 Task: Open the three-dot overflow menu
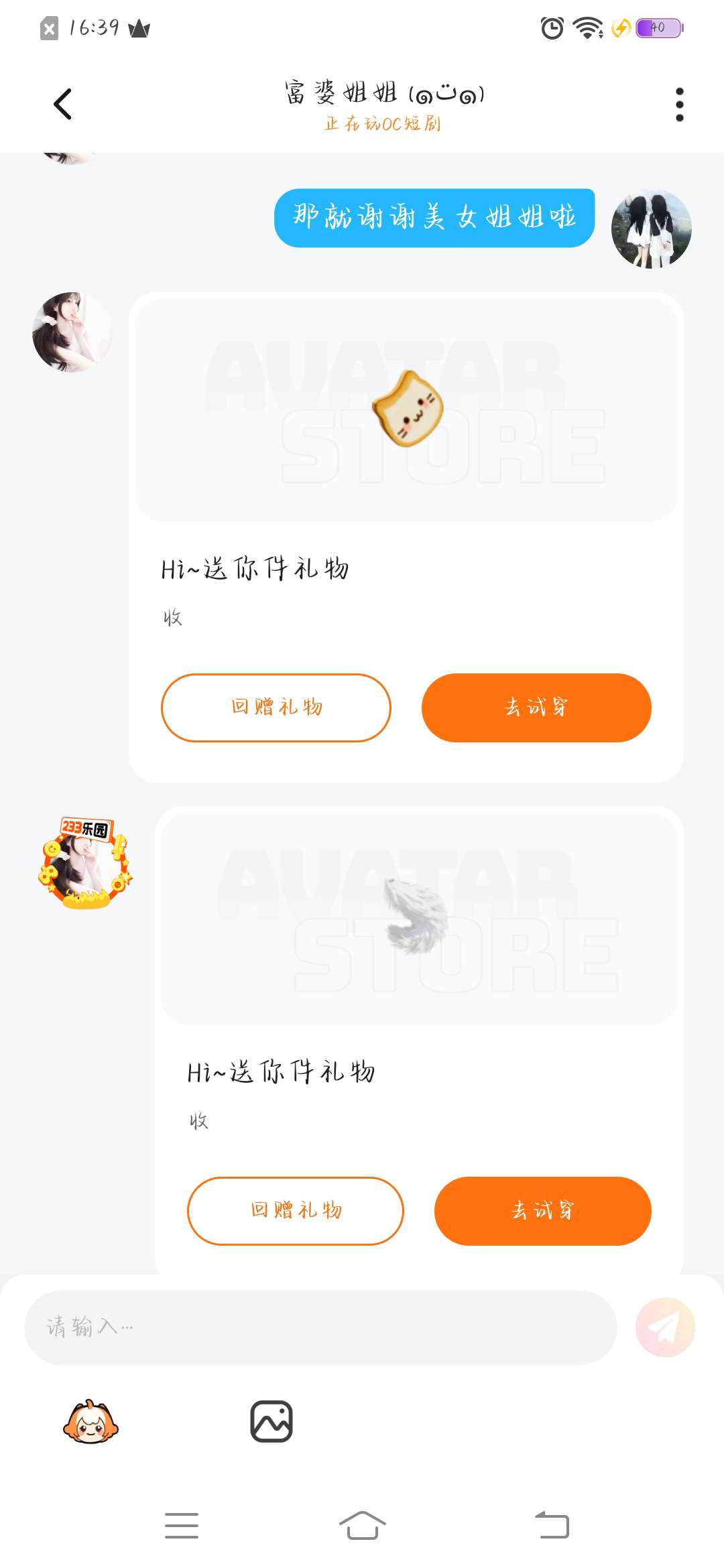tap(679, 105)
